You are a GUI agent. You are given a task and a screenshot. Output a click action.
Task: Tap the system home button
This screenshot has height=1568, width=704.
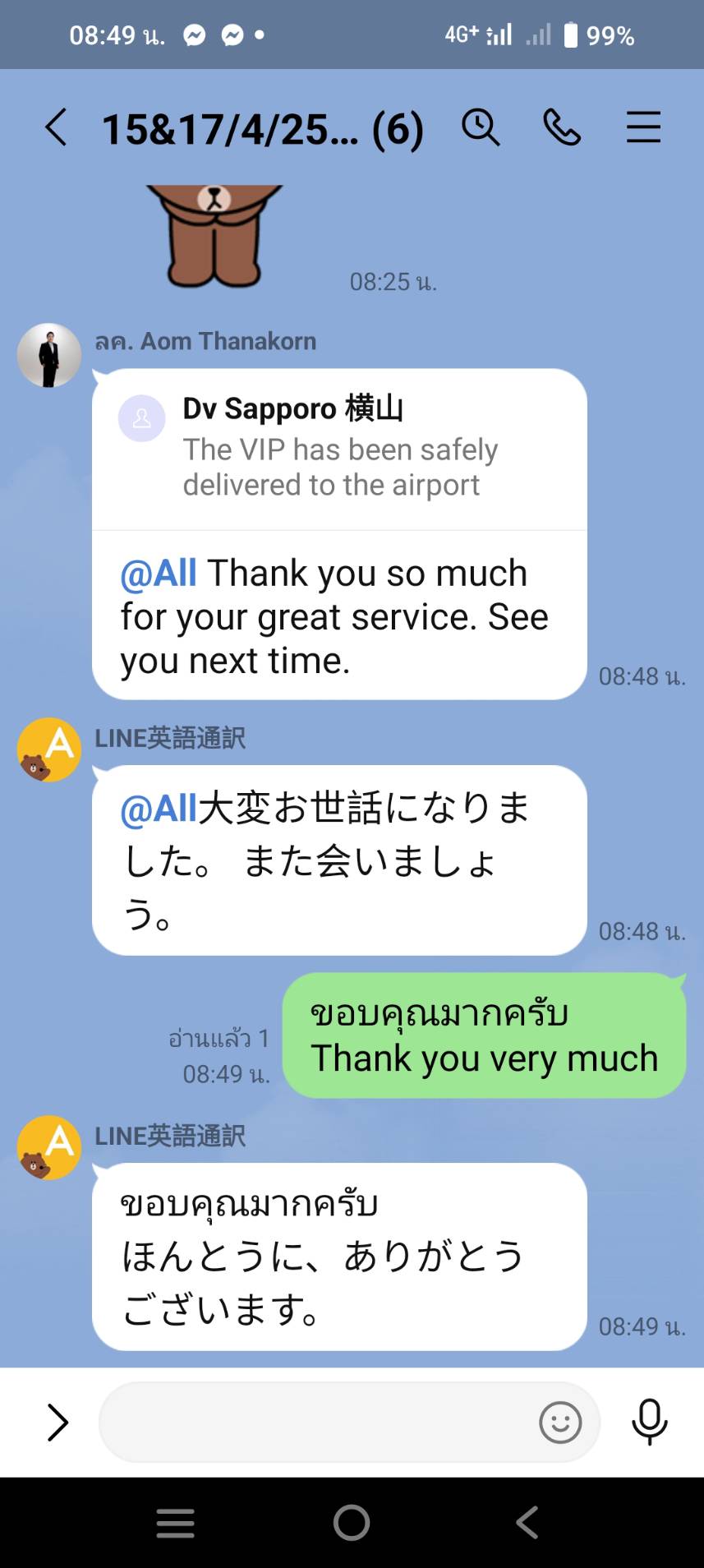pos(352,1523)
